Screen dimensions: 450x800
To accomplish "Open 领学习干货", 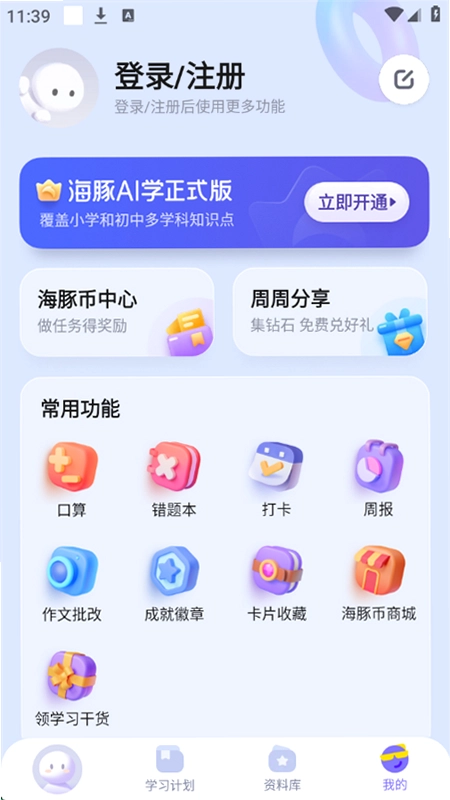I will (x=72, y=689).
